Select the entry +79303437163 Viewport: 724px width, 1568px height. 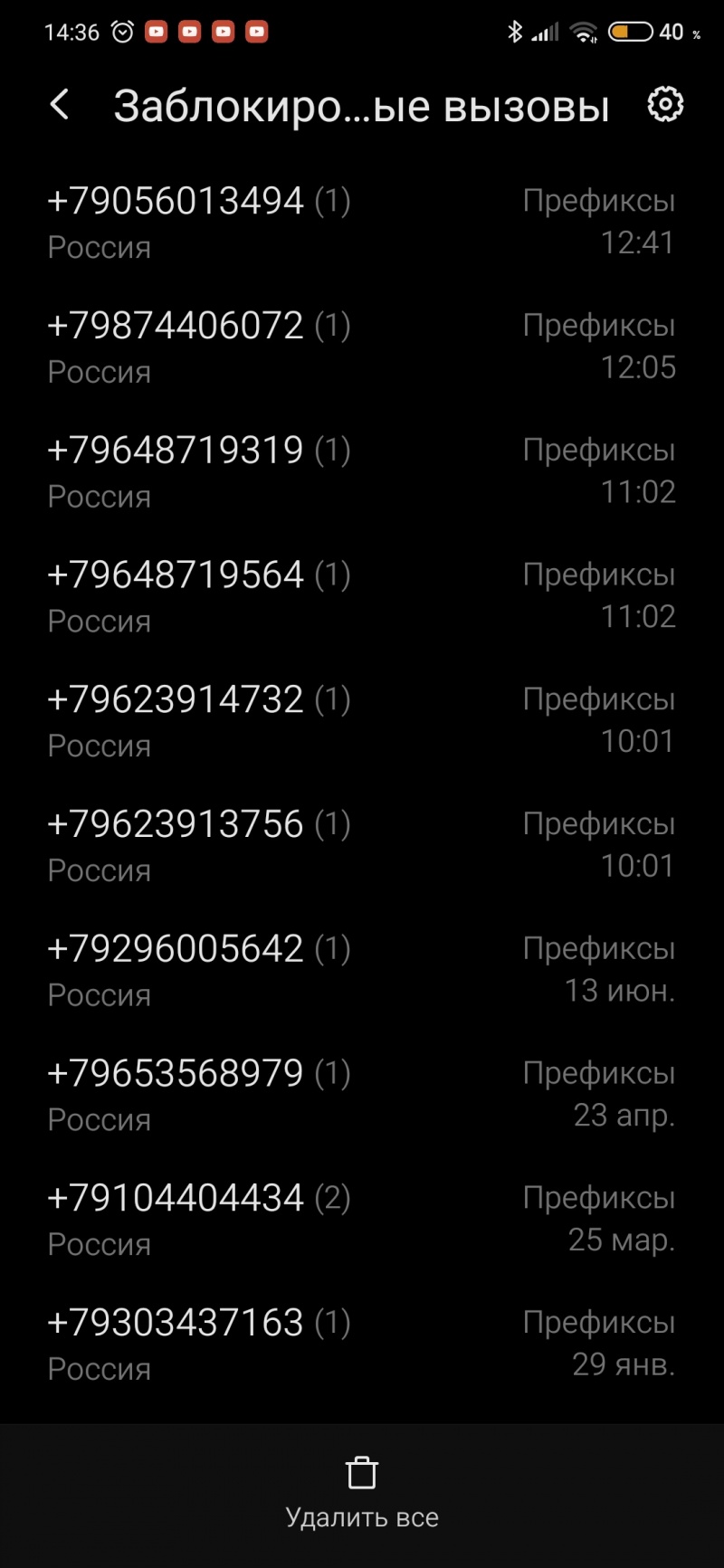tap(362, 1345)
